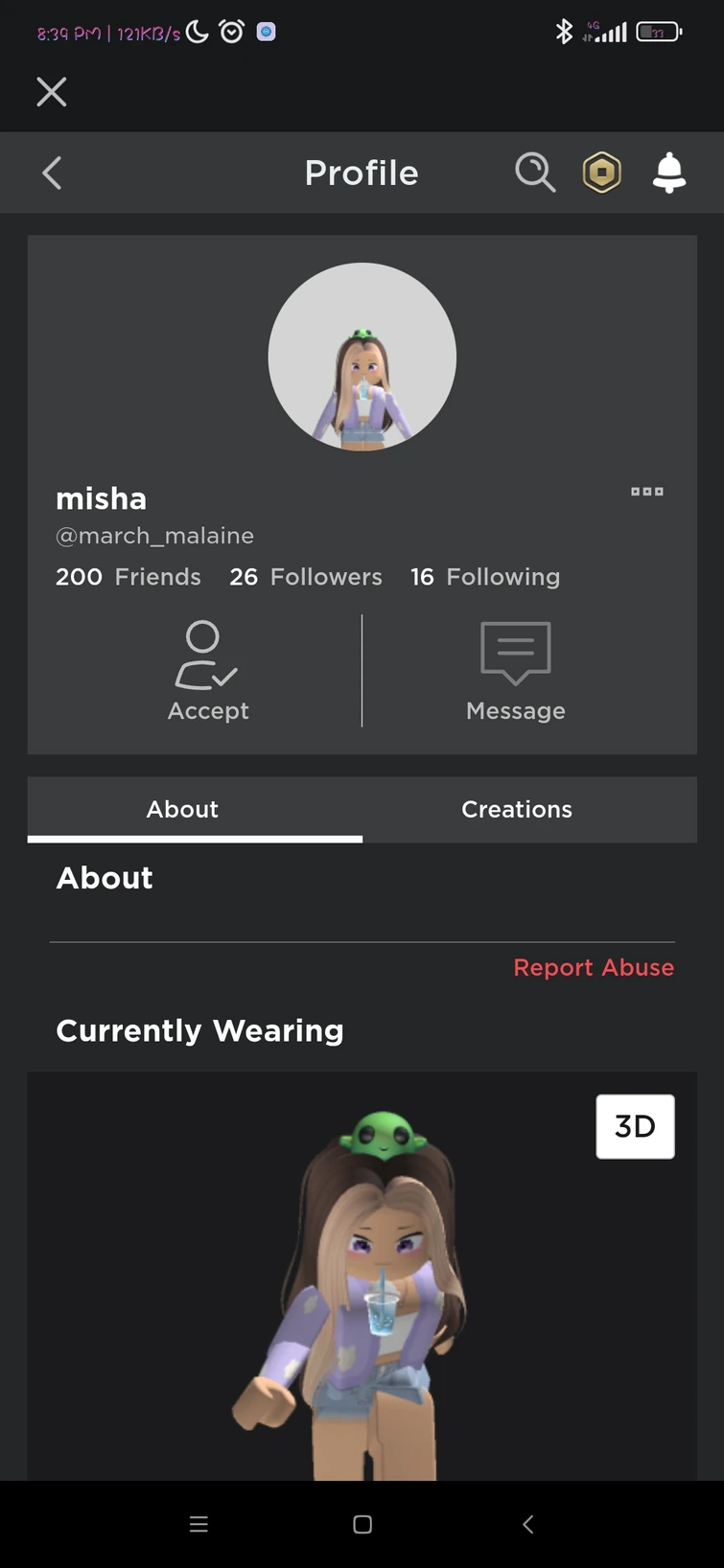Tap Report Abuse link
Viewport: 724px width, 1568px height.
tap(594, 968)
